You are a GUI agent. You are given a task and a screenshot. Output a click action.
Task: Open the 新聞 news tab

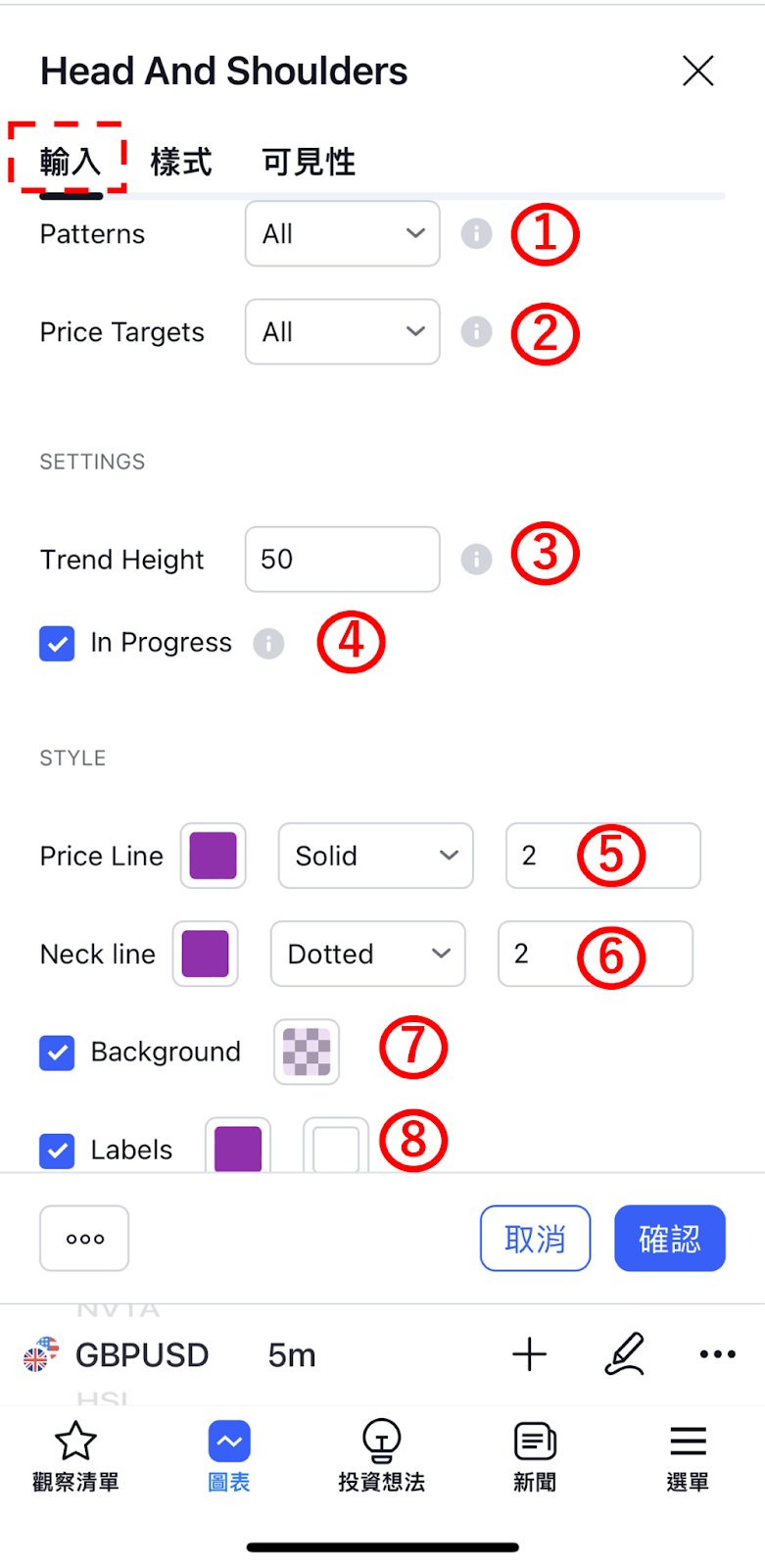535,1457
